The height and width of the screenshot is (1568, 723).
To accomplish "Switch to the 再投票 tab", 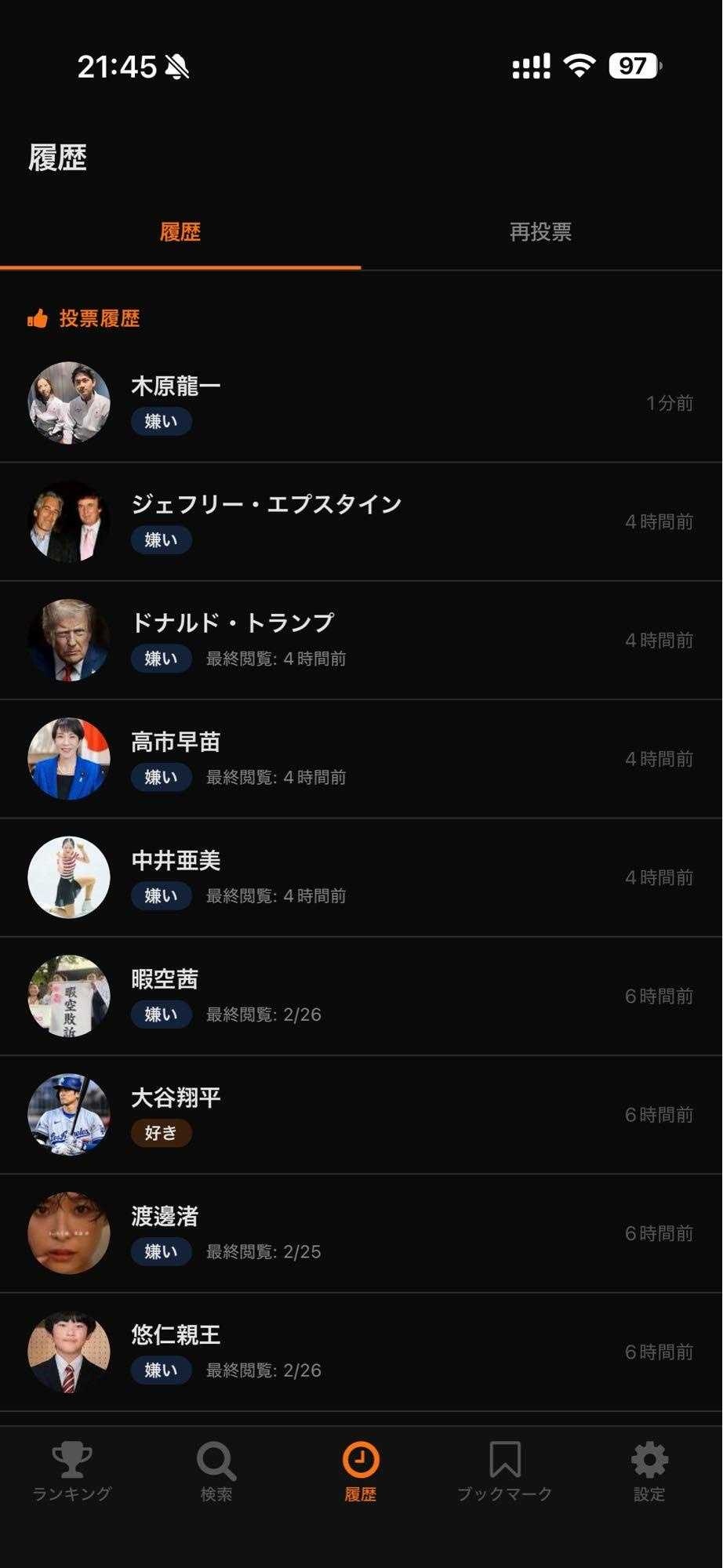I will point(540,232).
